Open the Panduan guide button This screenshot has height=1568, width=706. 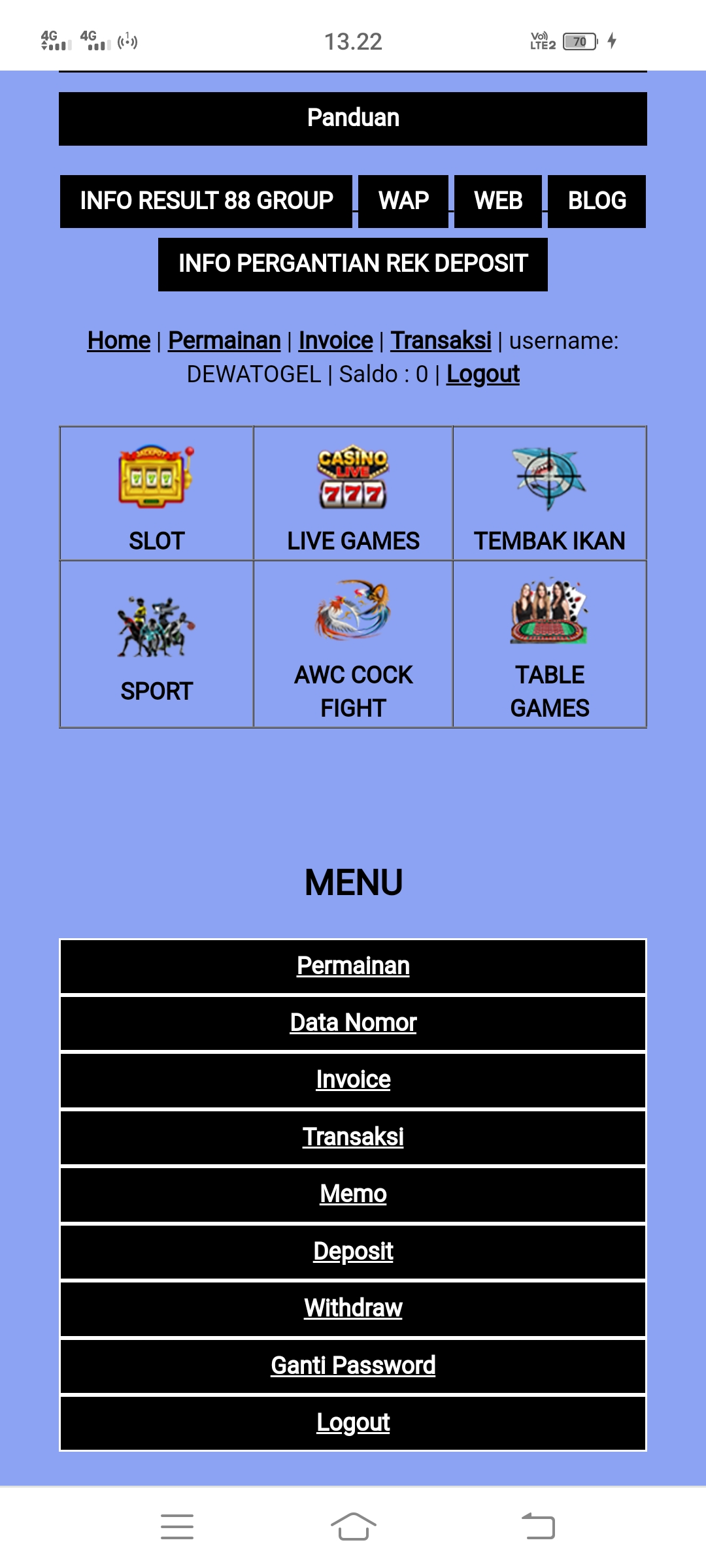(353, 118)
